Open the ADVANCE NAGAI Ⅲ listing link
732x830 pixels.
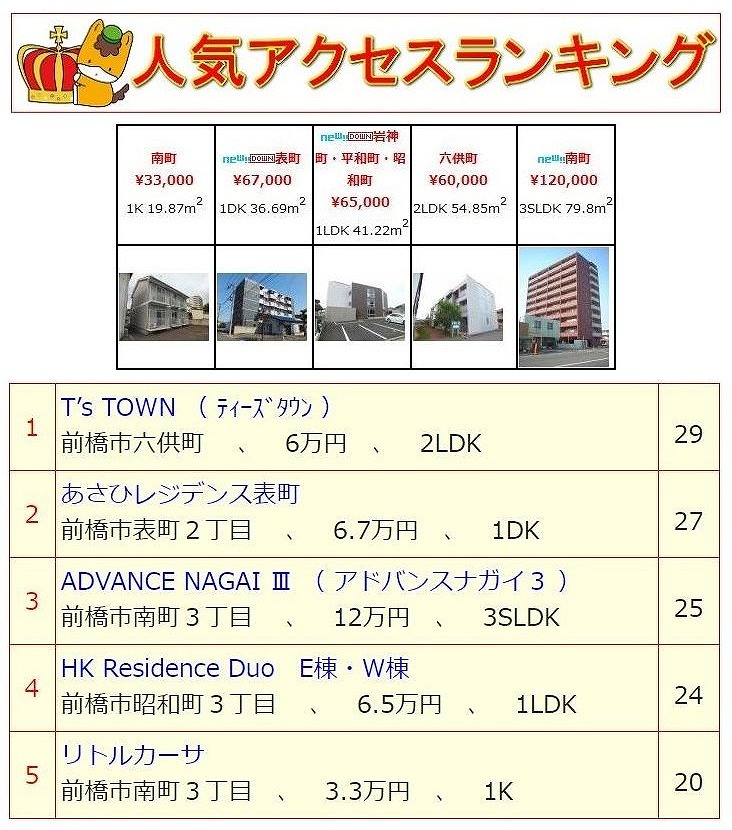[314, 581]
